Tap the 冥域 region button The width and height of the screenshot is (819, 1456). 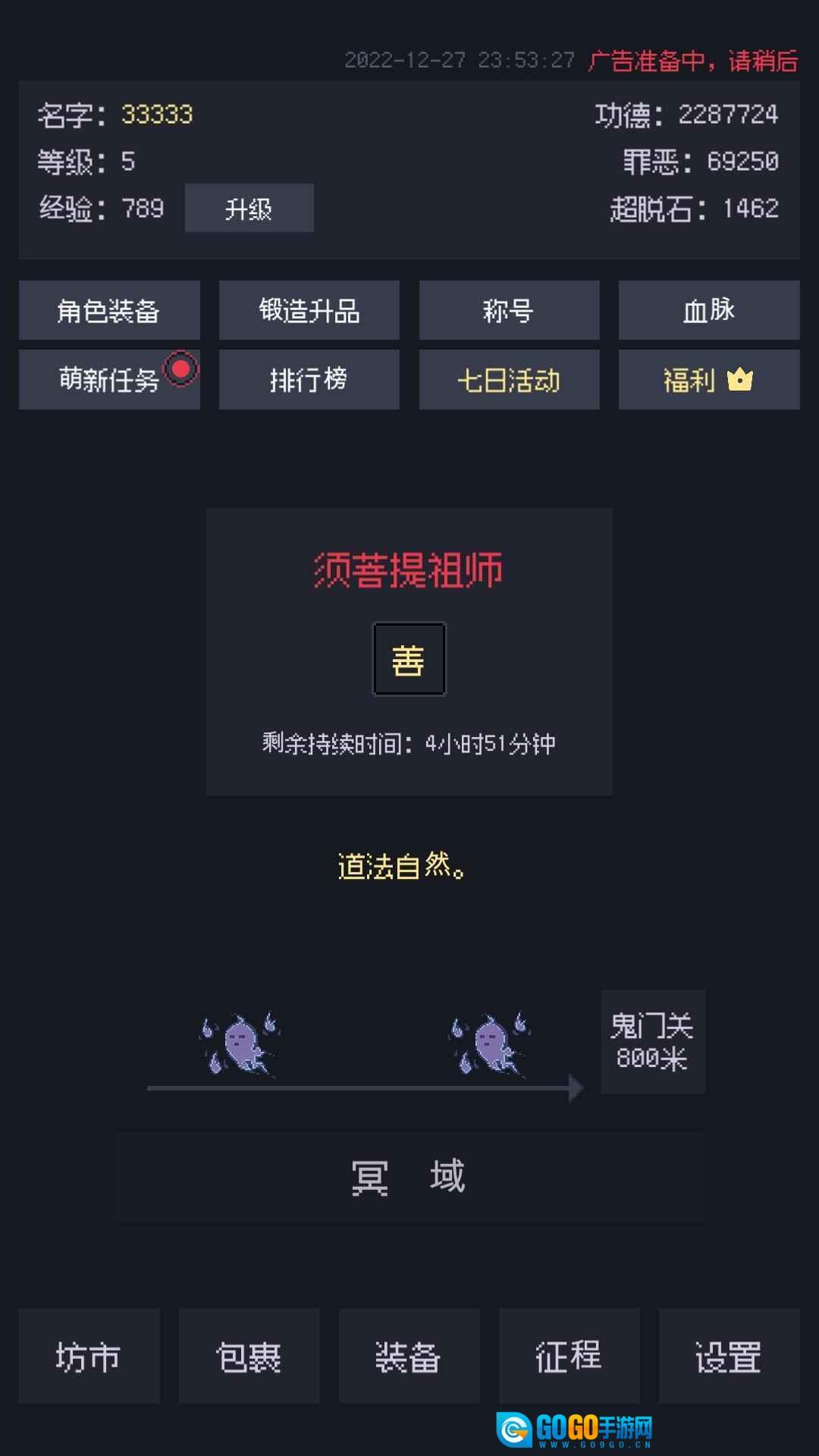(x=409, y=1177)
